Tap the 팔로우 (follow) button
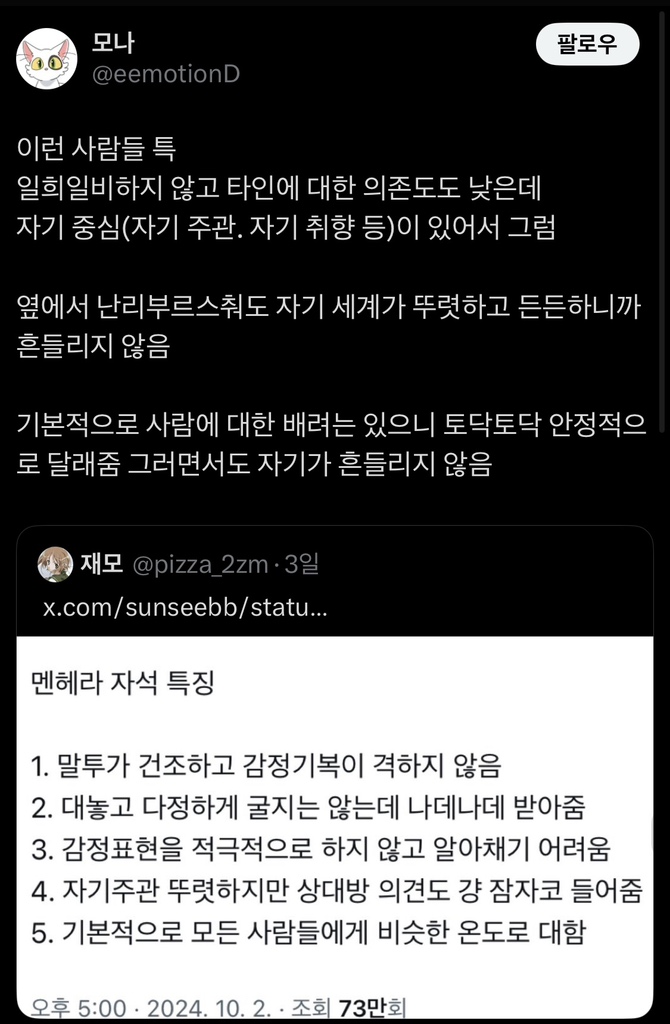Image resolution: width=670 pixels, height=1024 pixels. click(587, 45)
